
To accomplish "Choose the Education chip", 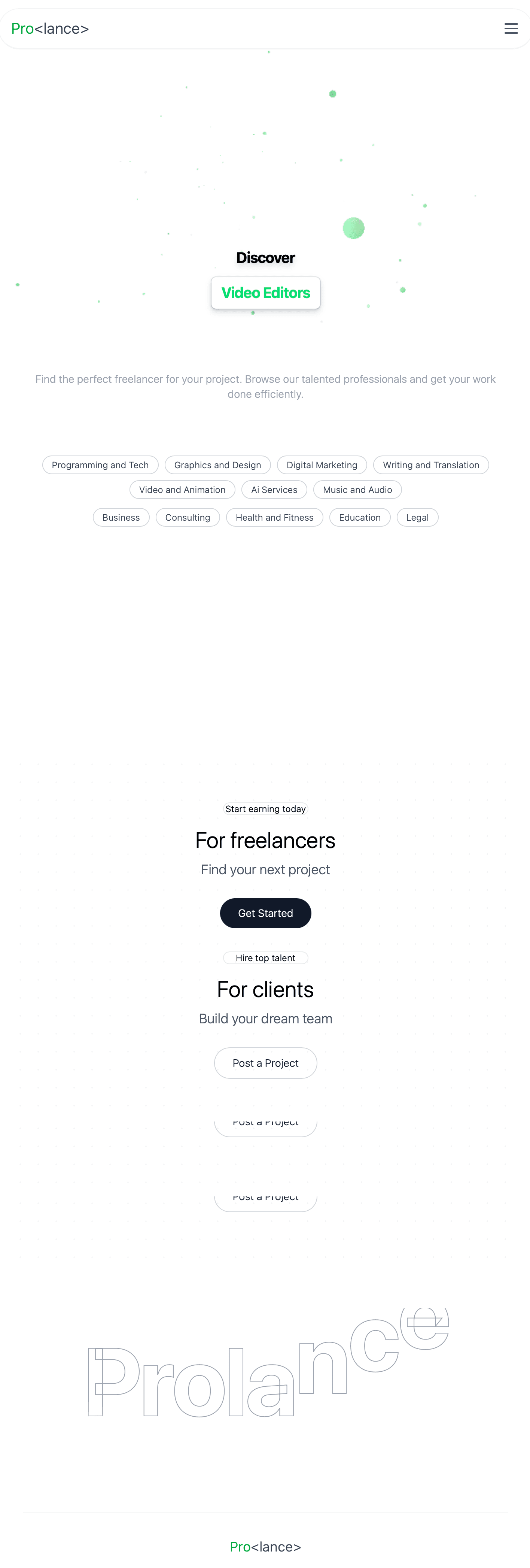I will pyautogui.click(x=359, y=518).
